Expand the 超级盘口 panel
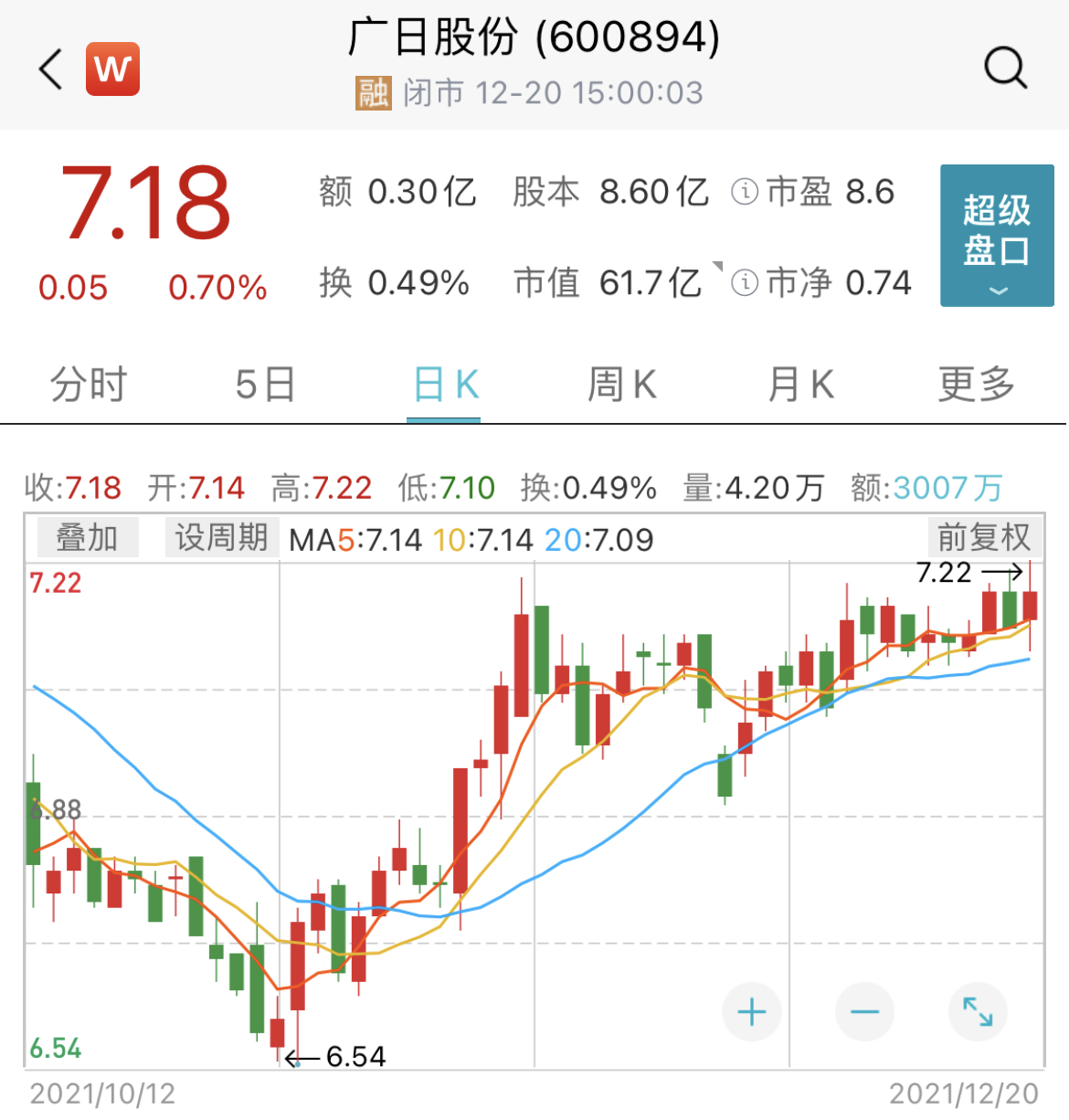 (x=996, y=235)
